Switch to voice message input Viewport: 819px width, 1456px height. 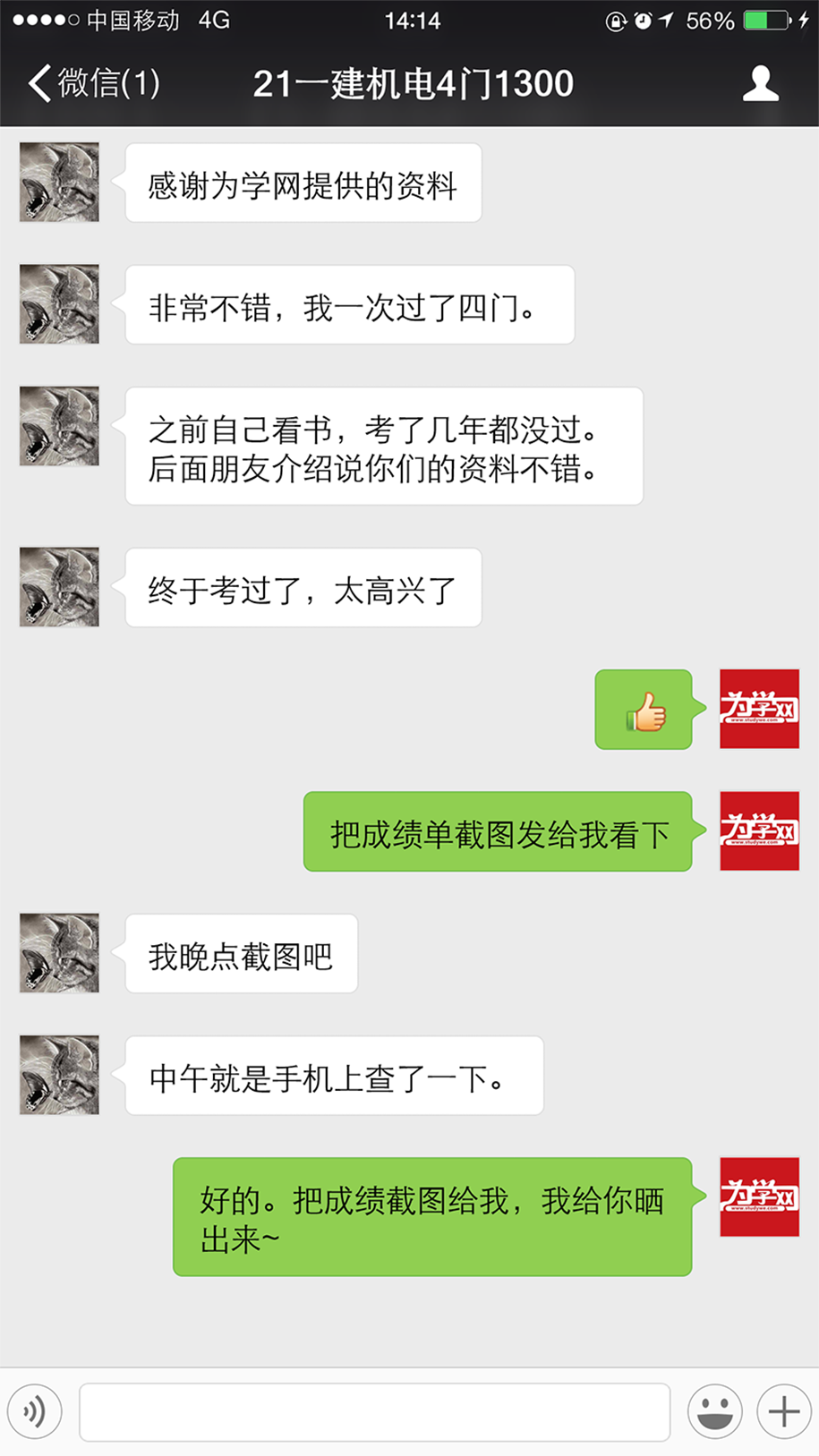[35, 1412]
